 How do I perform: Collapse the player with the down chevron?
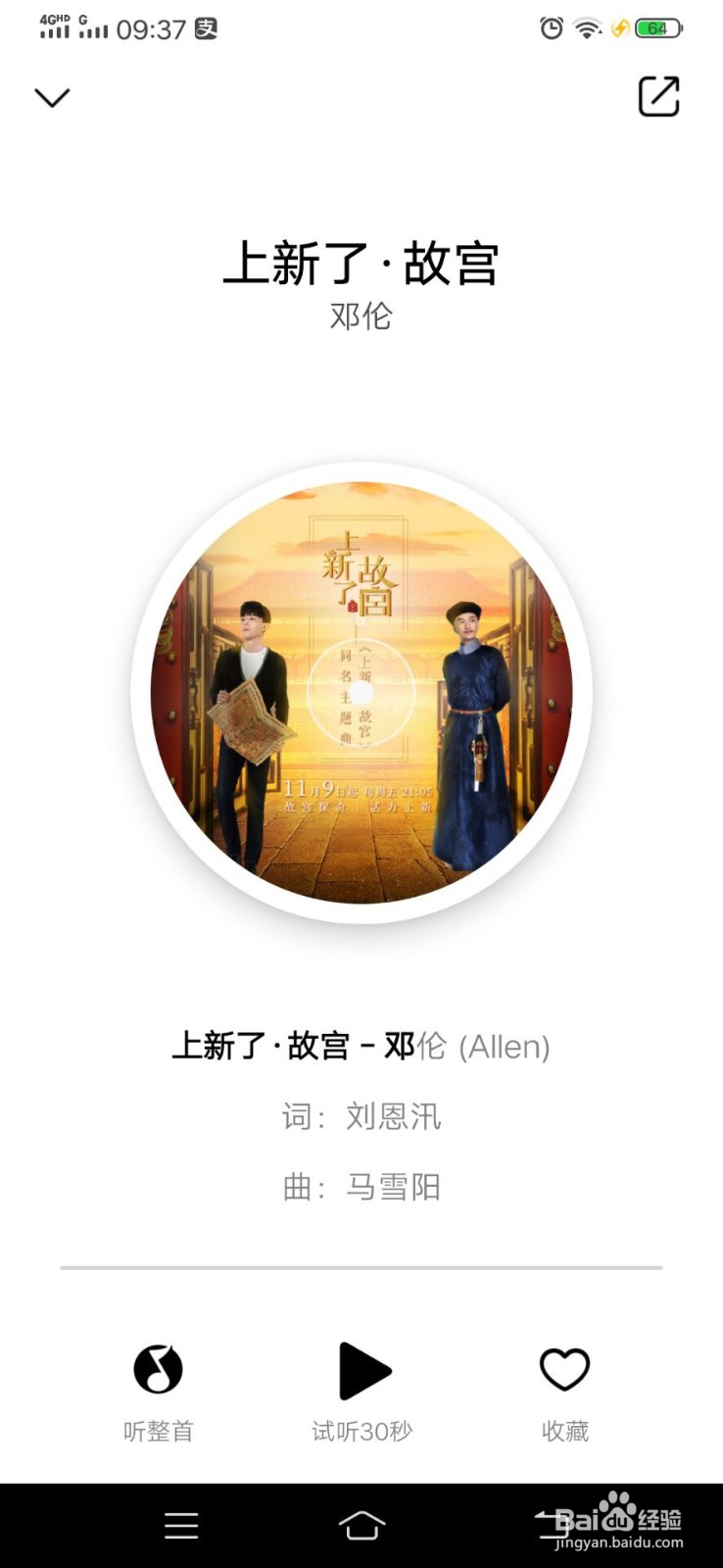click(53, 97)
